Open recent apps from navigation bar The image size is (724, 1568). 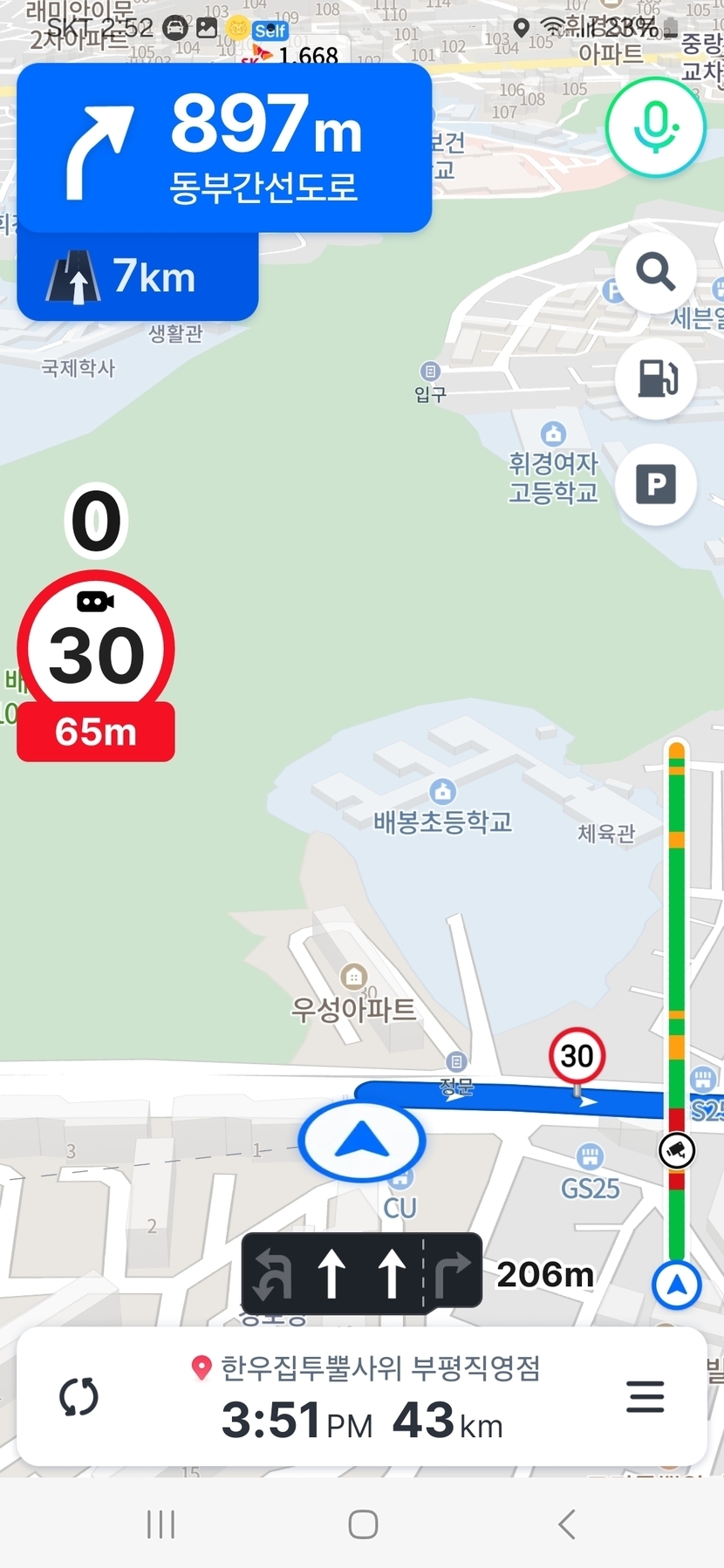(161, 1524)
